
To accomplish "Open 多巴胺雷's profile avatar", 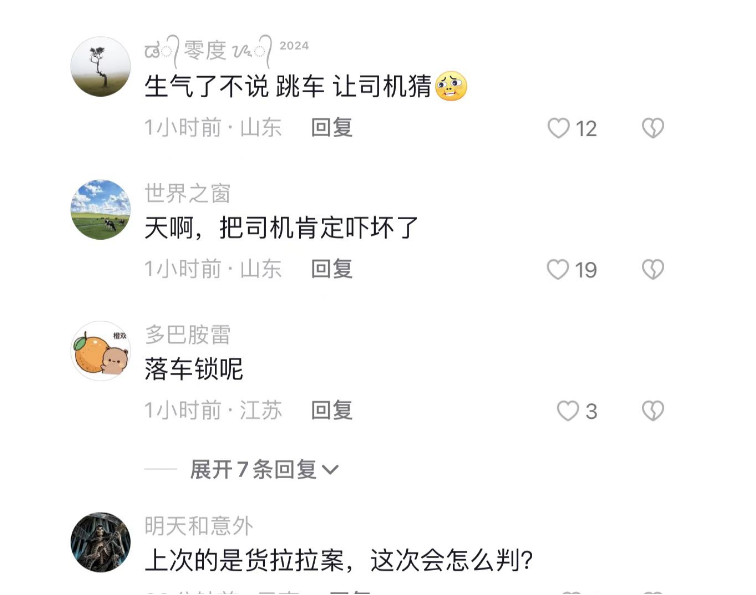I will click(x=101, y=351).
